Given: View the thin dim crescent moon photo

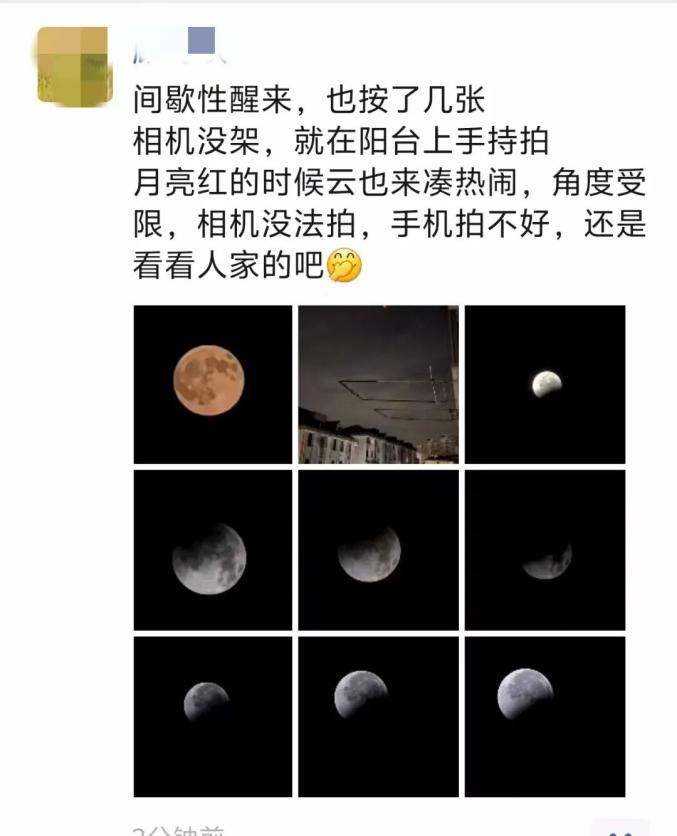Looking at the screenshot, I should point(545,550).
